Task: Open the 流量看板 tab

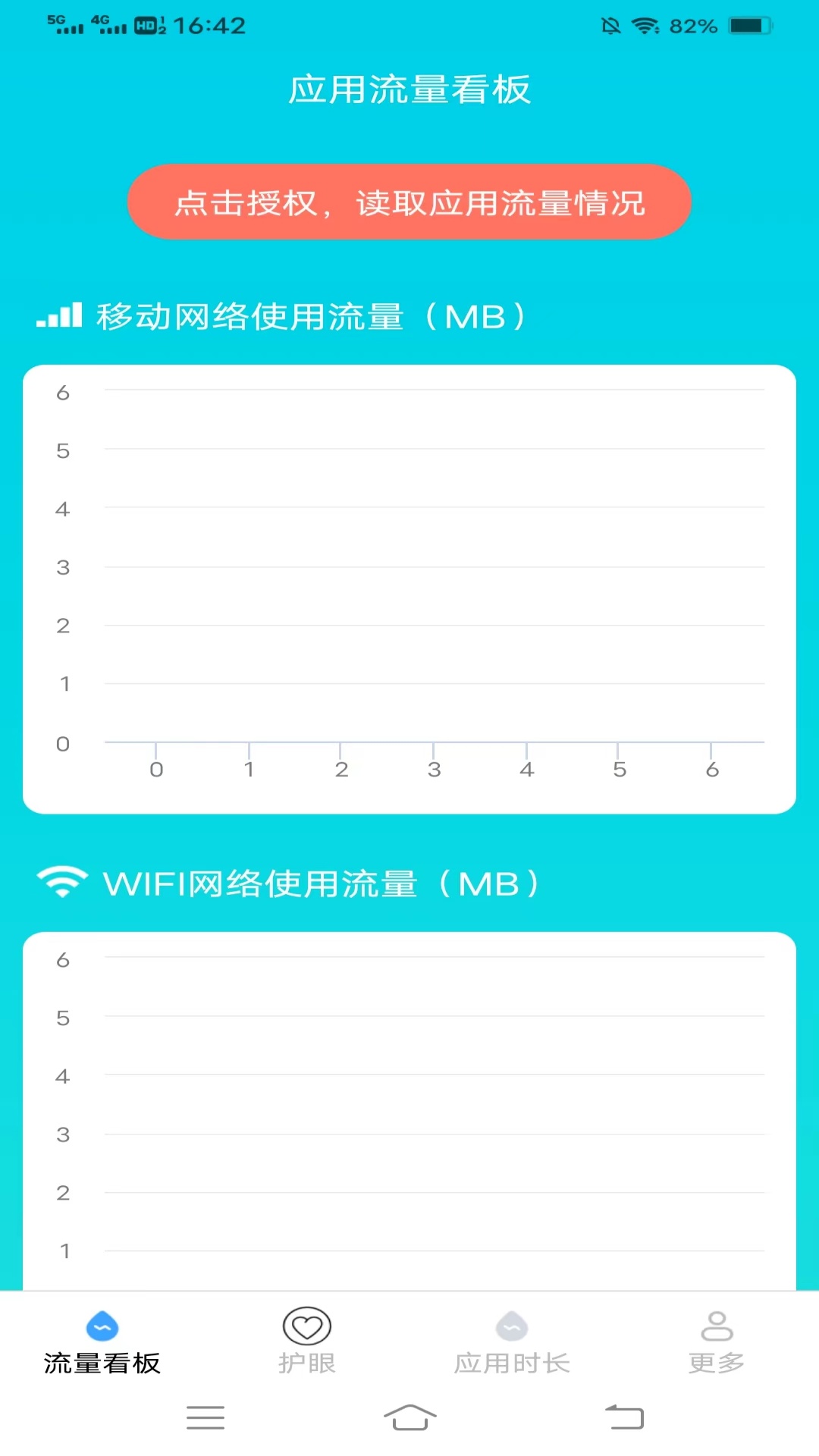Action: pos(102,1341)
